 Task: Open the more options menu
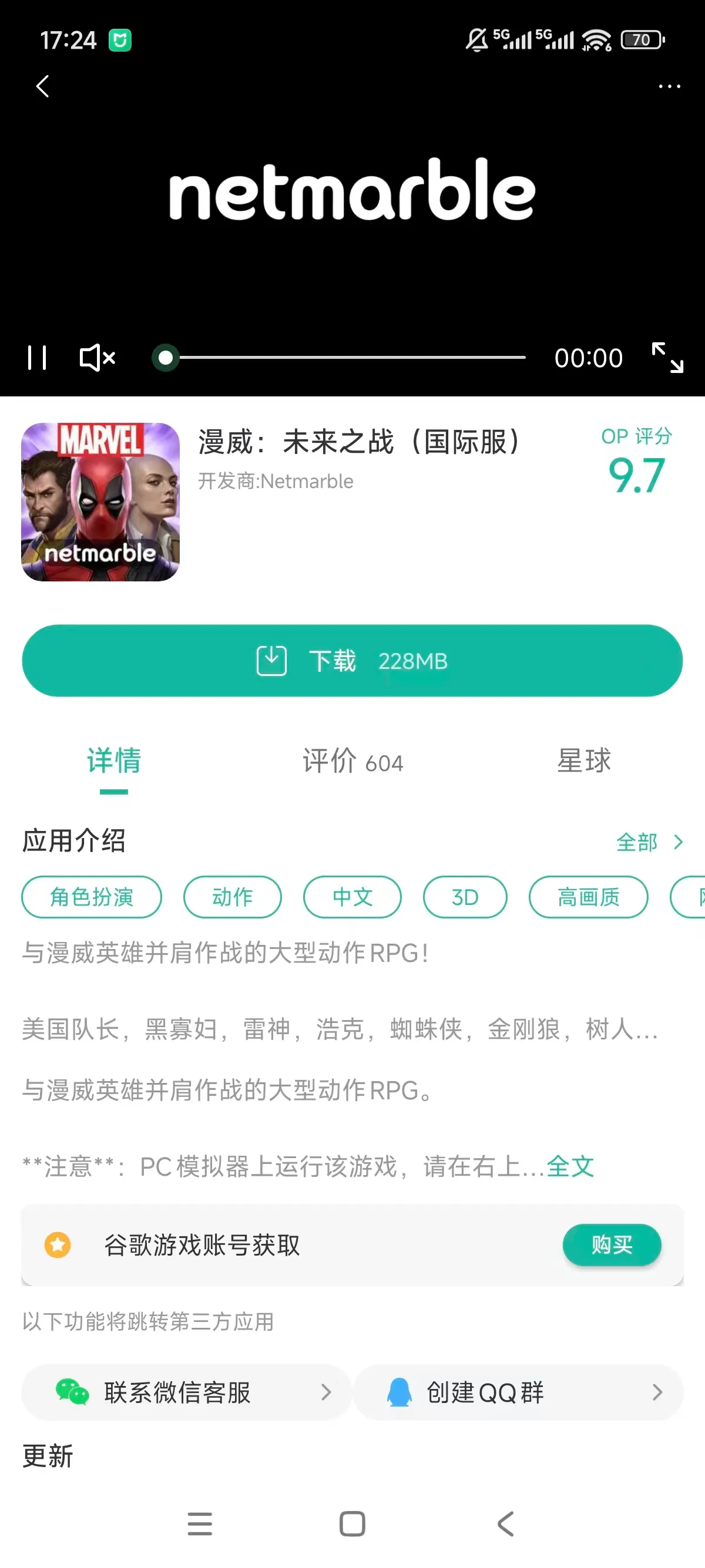(669, 86)
